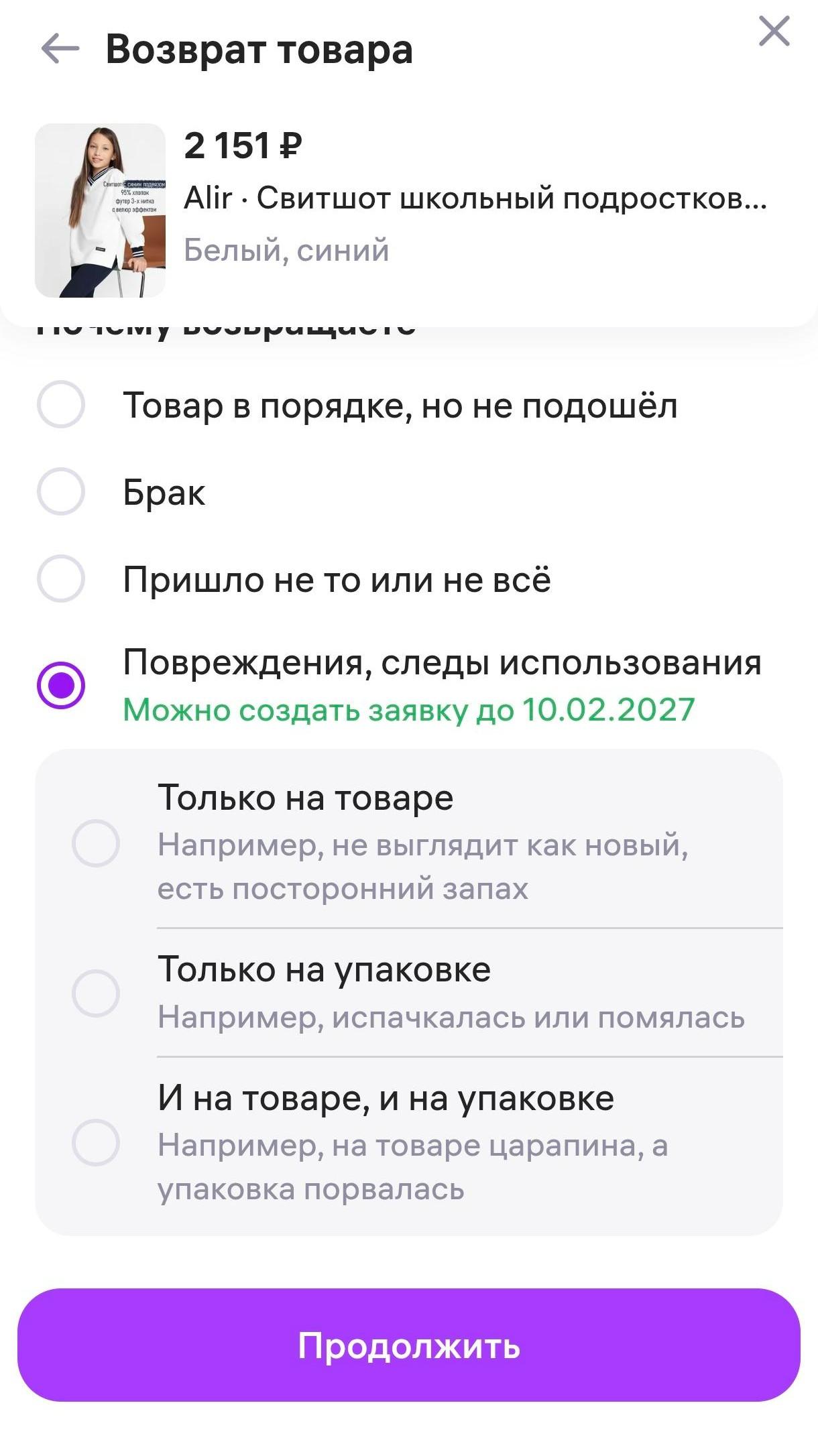Tap the purple 'Продолжить' button
Image resolution: width=818 pixels, height=1456 pixels.
click(x=409, y=1345)
